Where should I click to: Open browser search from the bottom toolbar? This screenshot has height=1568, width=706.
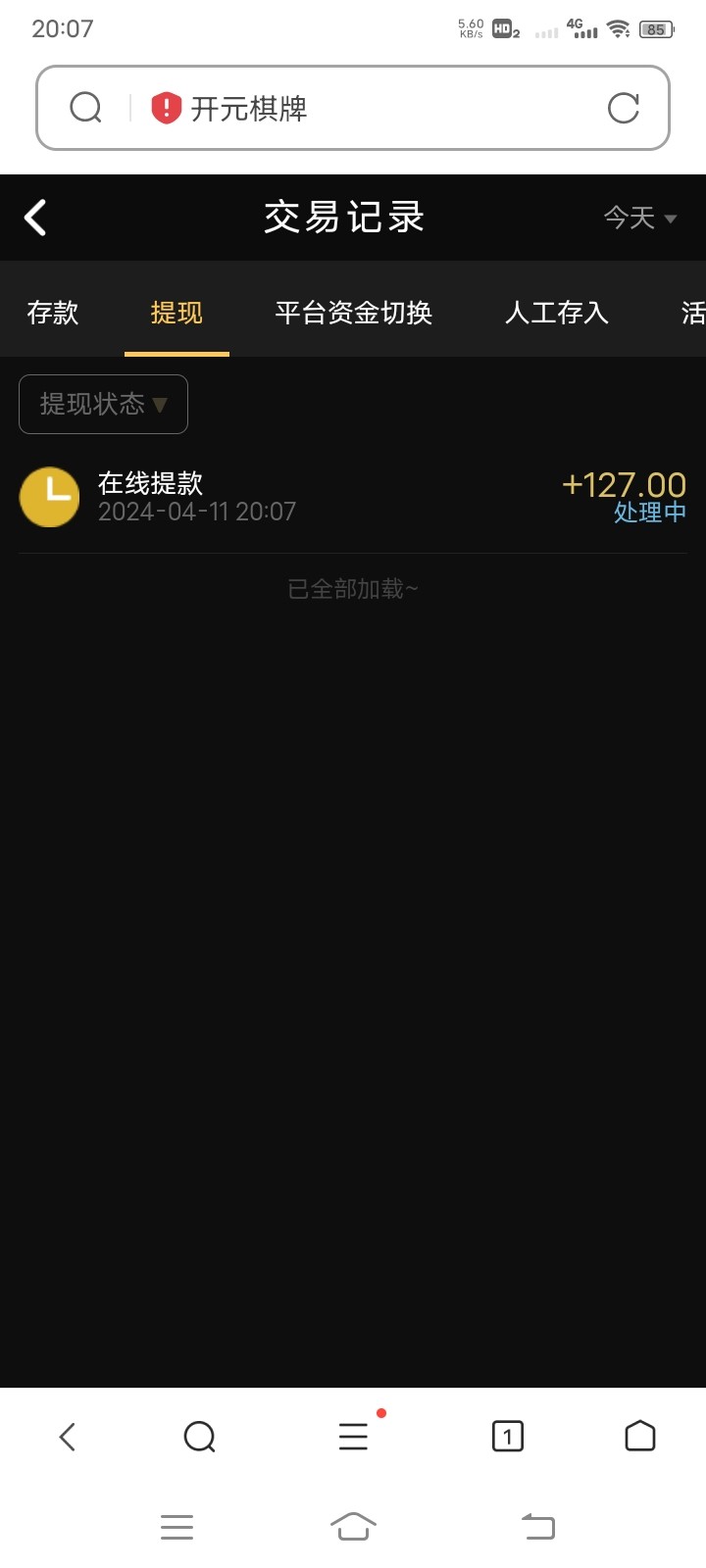coord(199,1437)
